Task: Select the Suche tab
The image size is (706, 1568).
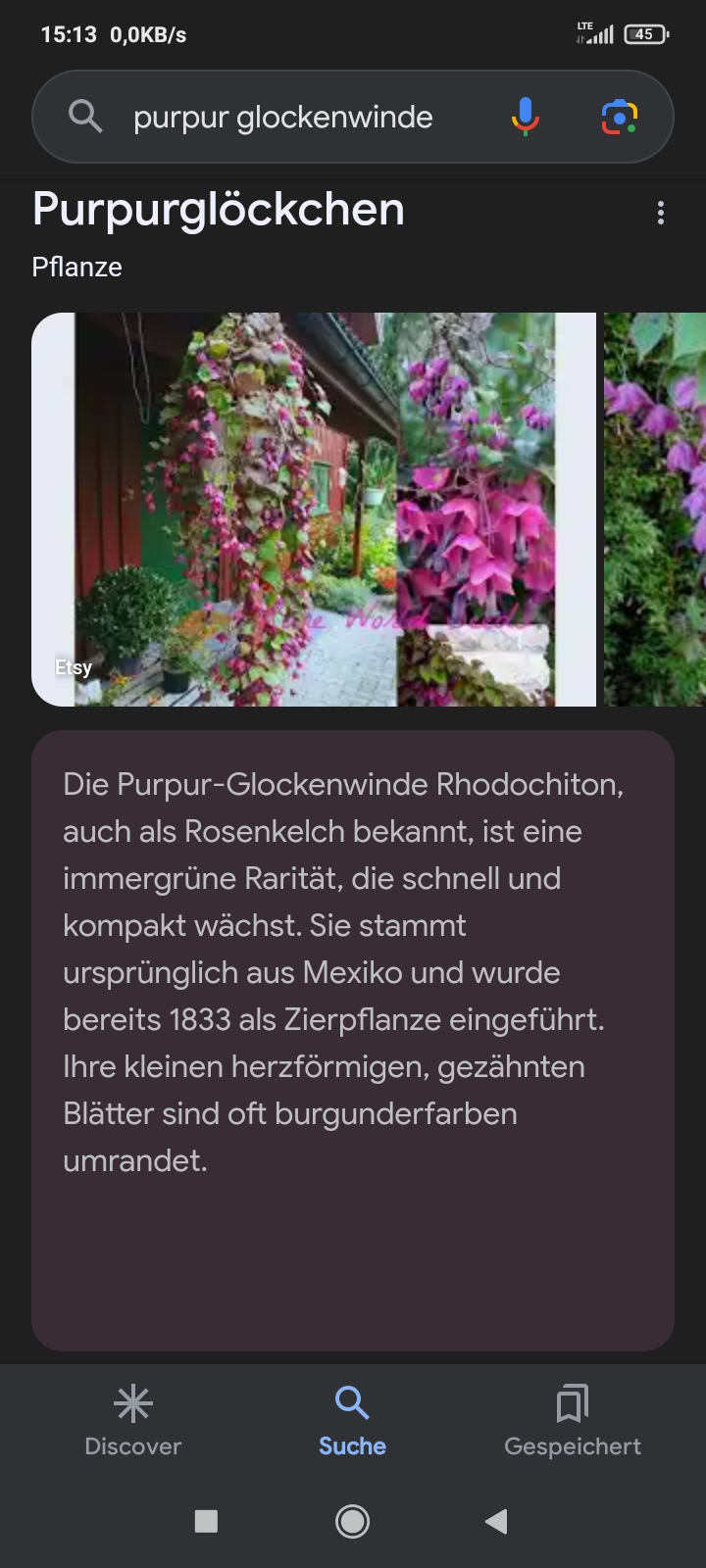Action: 352,1421
